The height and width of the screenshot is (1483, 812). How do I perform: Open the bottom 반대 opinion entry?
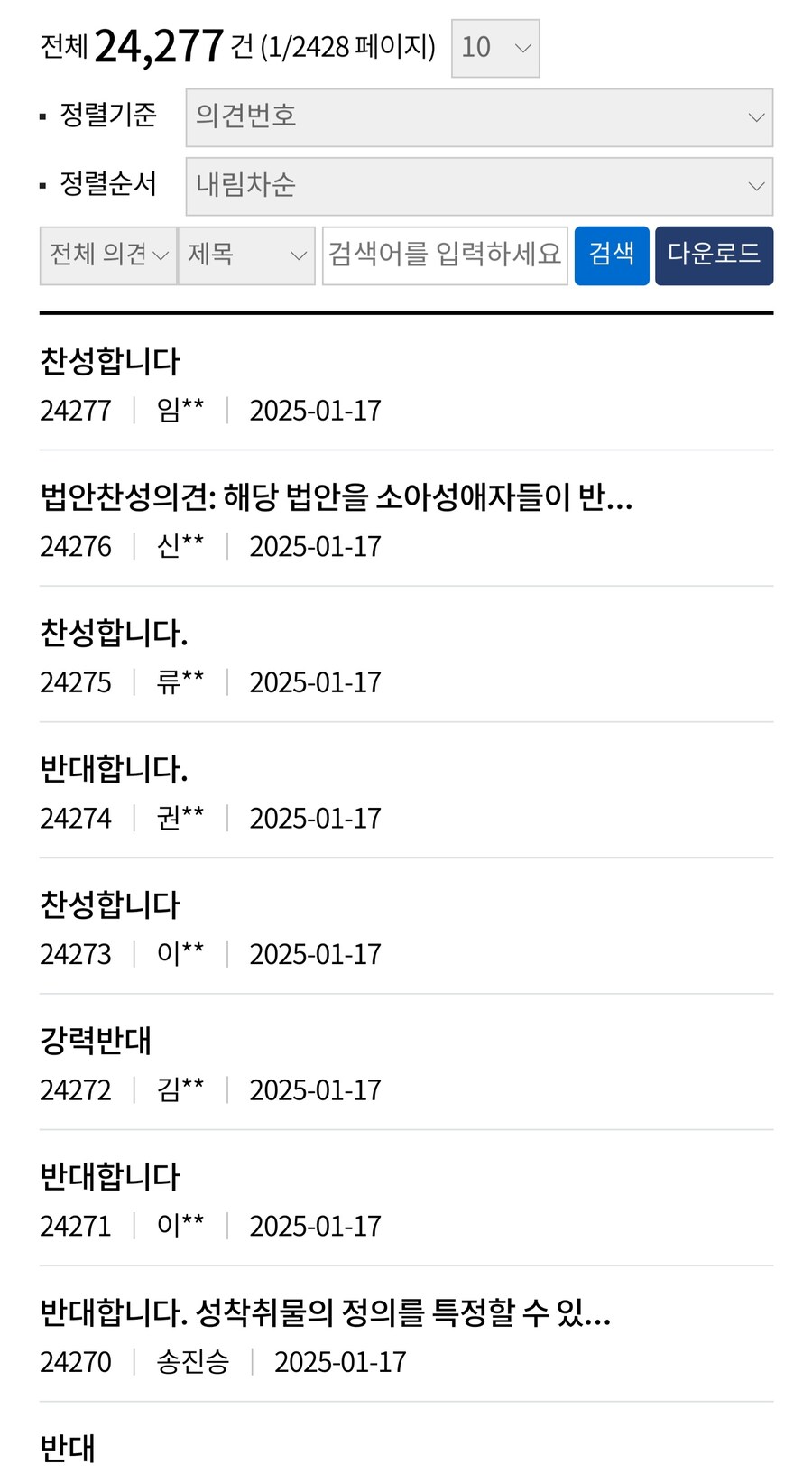tap(68, 1448)
